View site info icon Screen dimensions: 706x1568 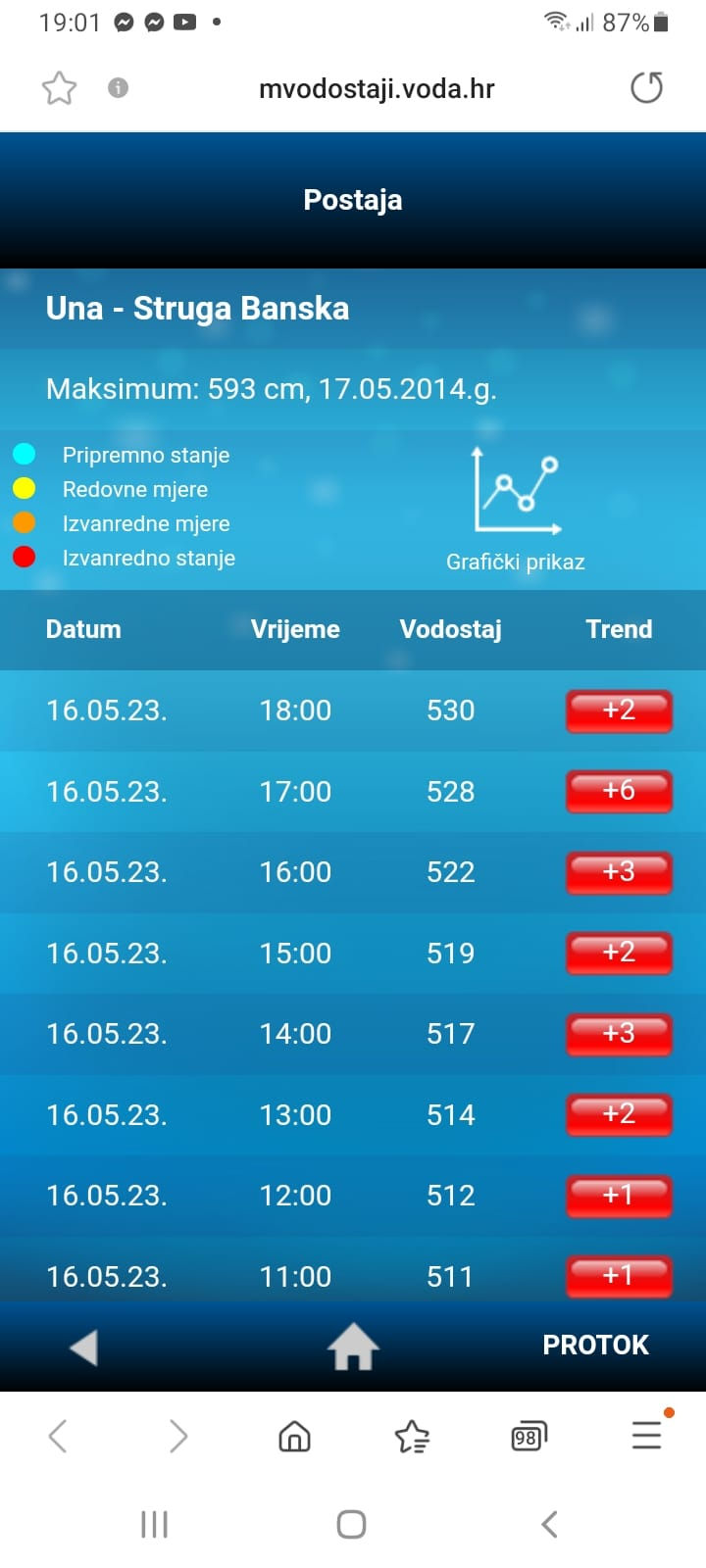pyautogui.click(x=118, y=88)
